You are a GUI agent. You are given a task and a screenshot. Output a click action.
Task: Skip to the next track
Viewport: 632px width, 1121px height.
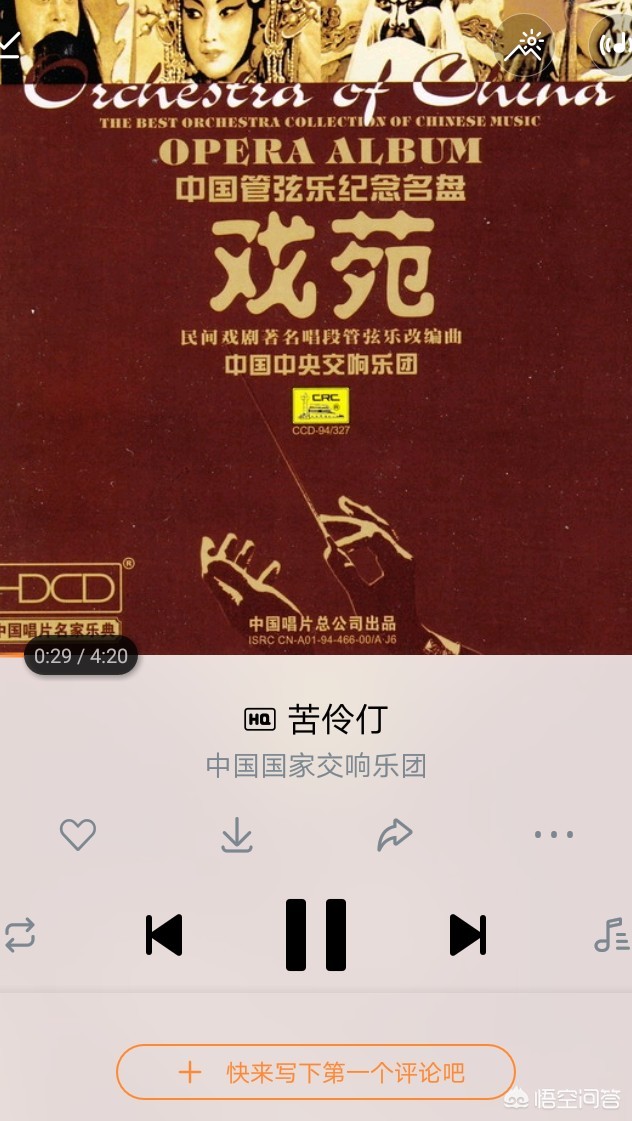click(x=467, y=935)
